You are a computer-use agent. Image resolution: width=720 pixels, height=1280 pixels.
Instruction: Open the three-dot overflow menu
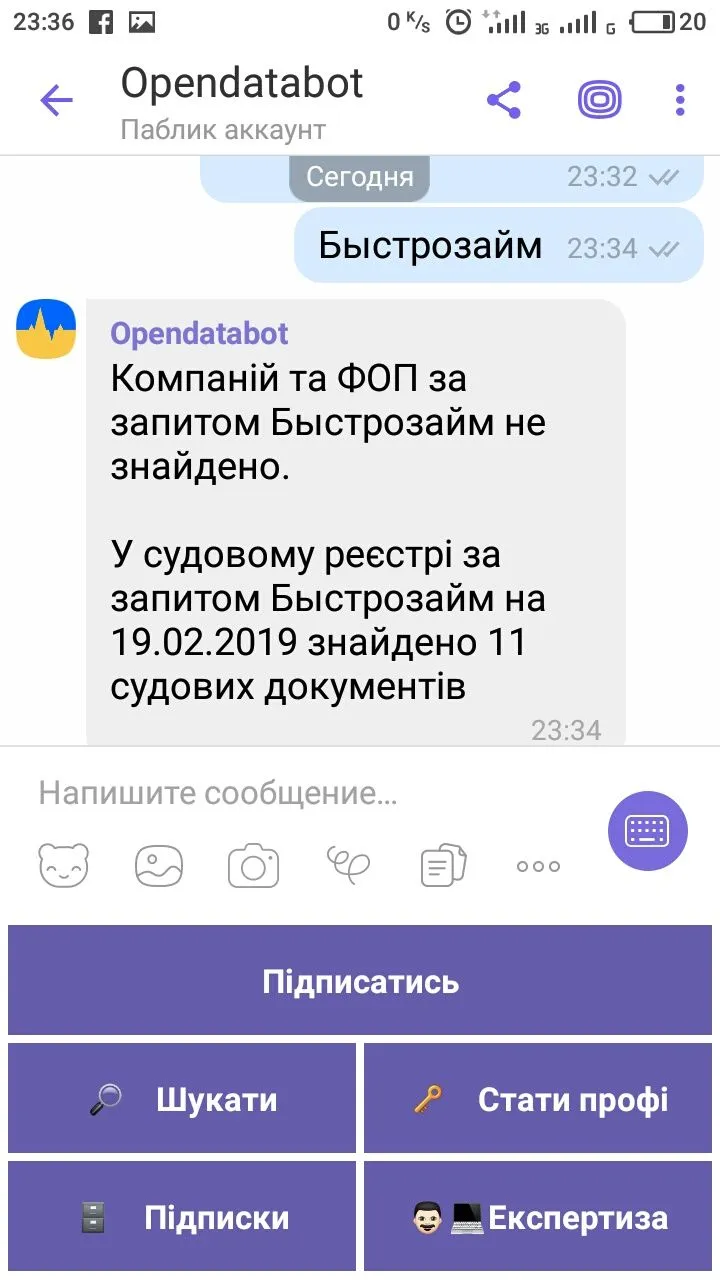point(680,100)
